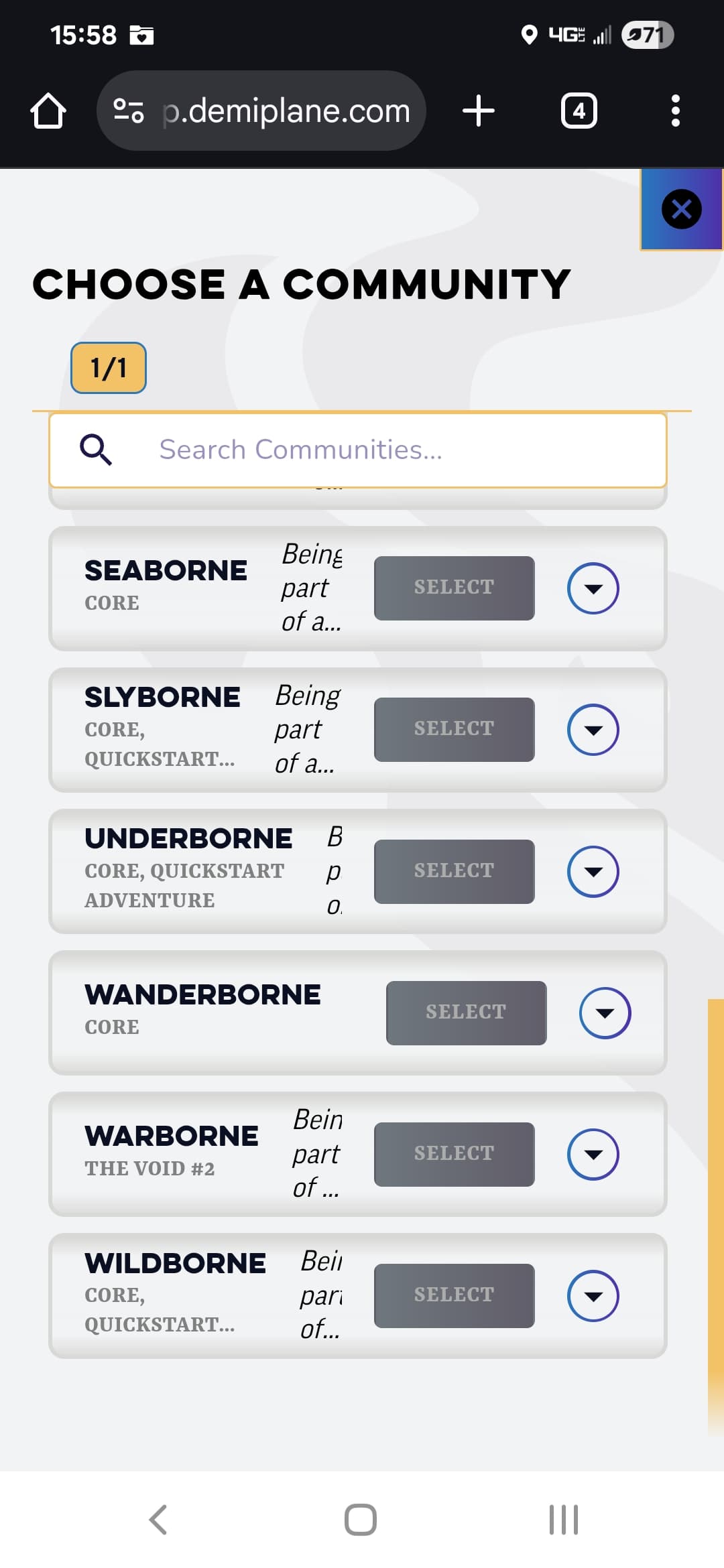Viewport: 724px width, 1568px height.
Task: Expand the Warborne community details
Action: [x=593, y=1155]
